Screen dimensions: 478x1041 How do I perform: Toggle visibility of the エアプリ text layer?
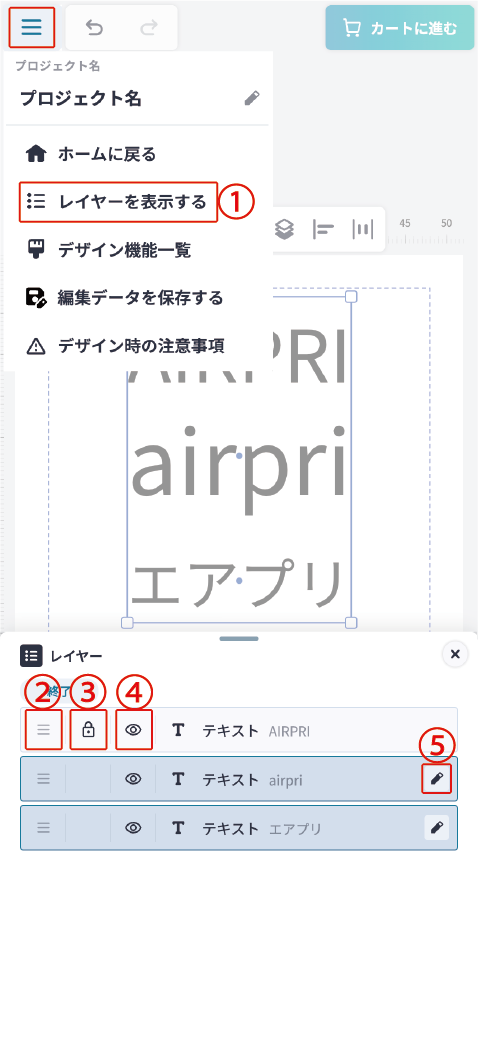(133, 828)
